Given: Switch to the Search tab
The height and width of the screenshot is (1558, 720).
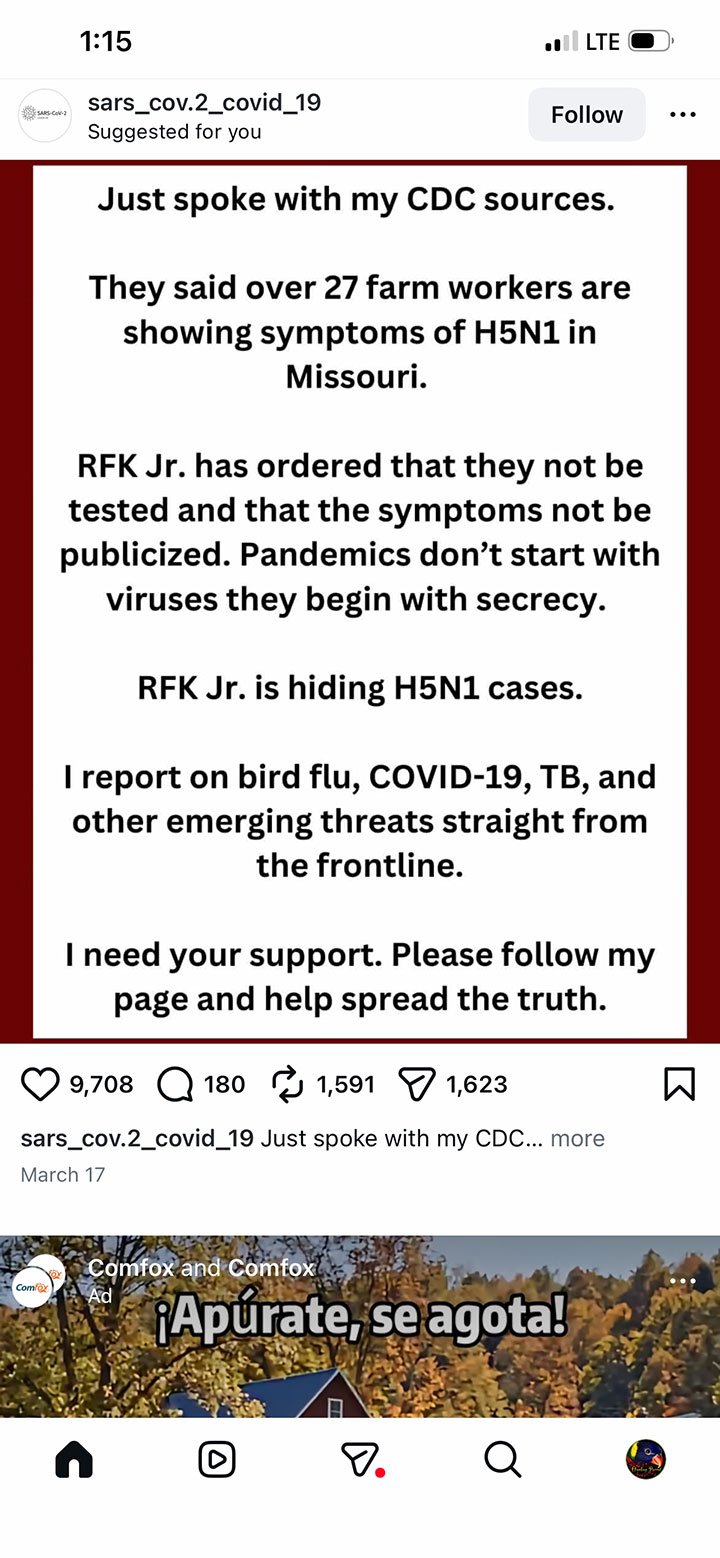Looking at the screenshot, I should tap(502, 1459).
